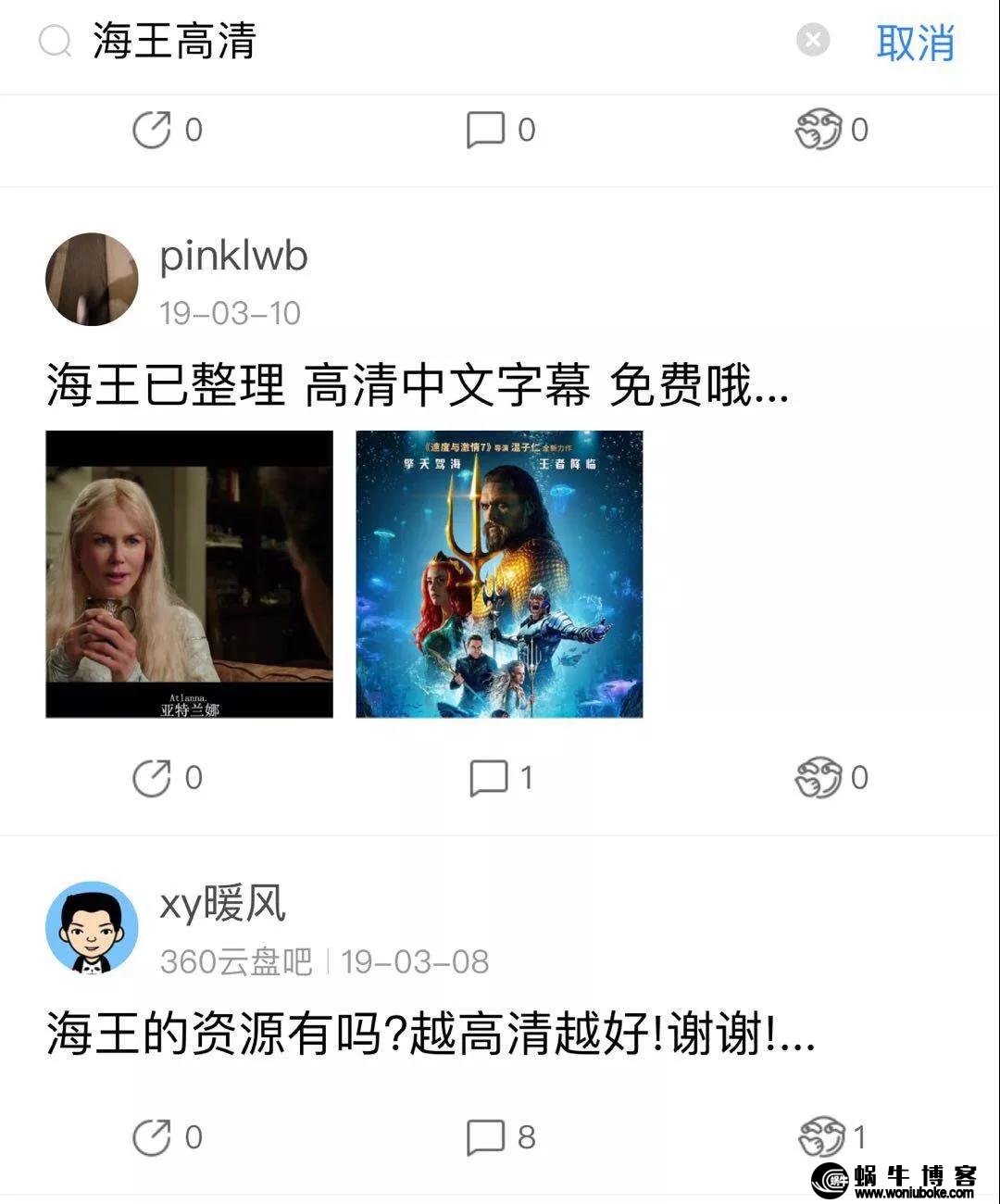The width and height of the screenshot is (1000, 1204).
Task: Like xy暖风's post
Action: [x=831, y=1137]
